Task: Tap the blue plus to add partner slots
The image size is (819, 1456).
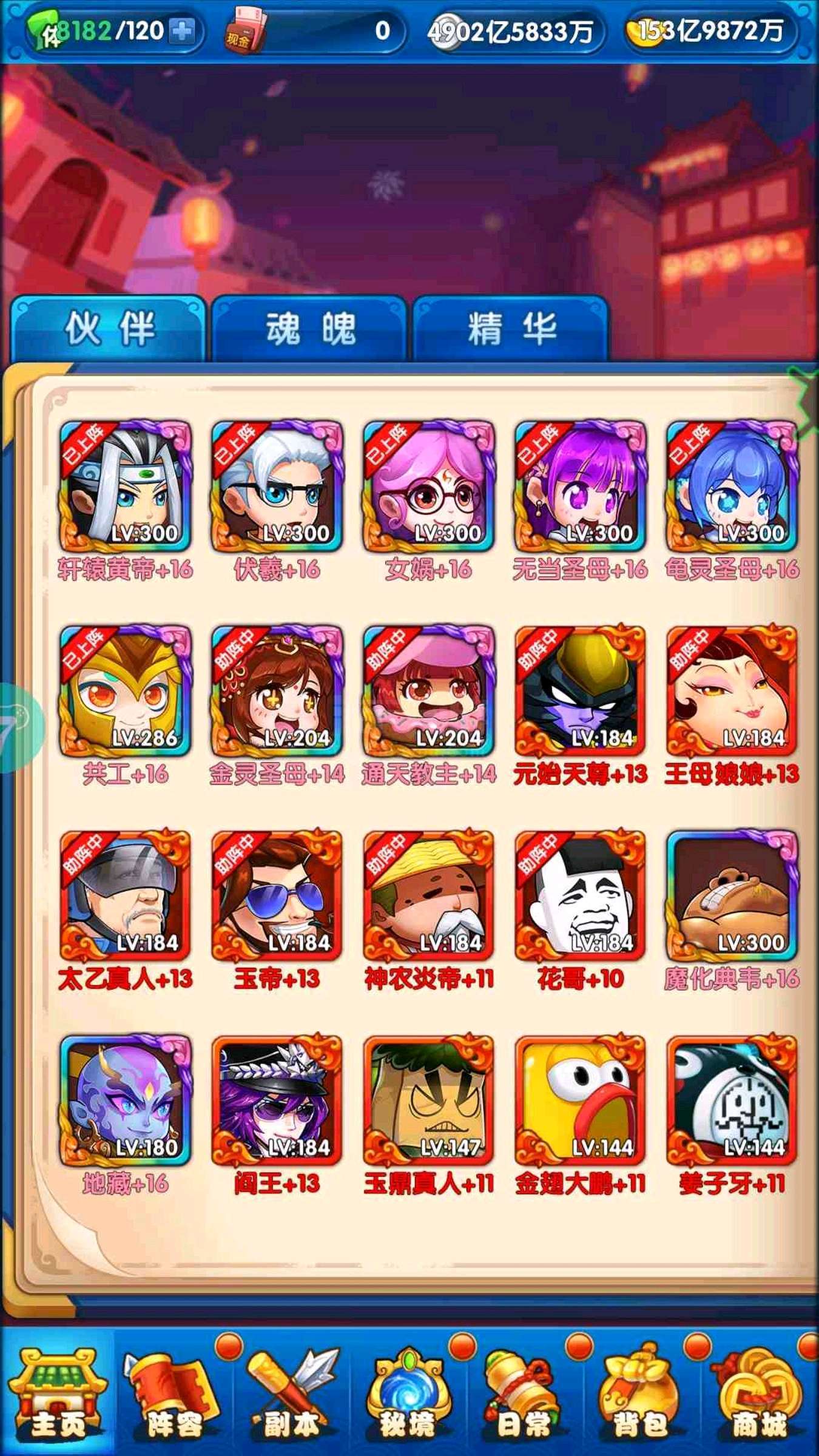Action: click(182, 30)
